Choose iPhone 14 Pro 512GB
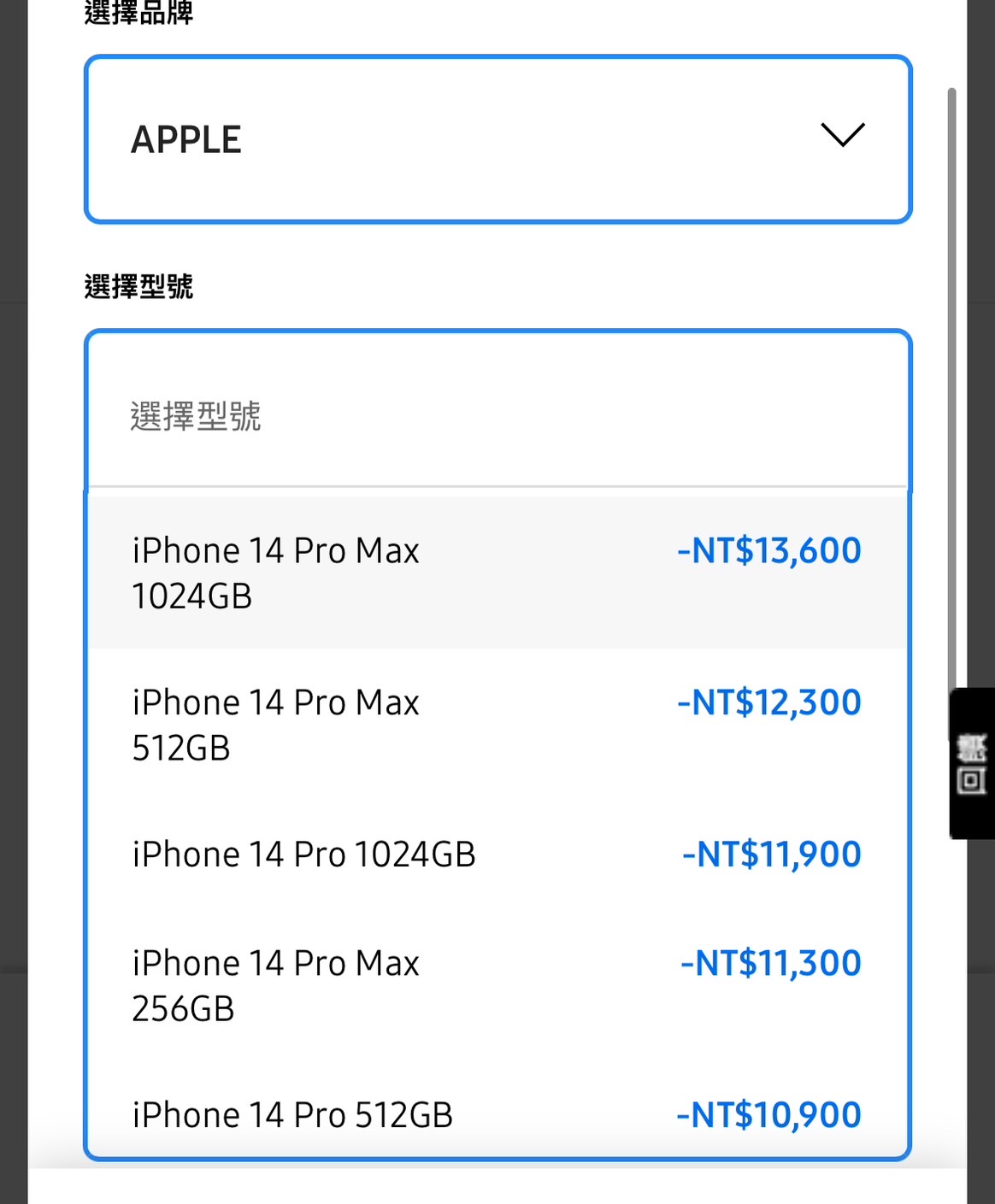The height and width of the screenshot is (1204, 995). click(x=497, y=1114)
